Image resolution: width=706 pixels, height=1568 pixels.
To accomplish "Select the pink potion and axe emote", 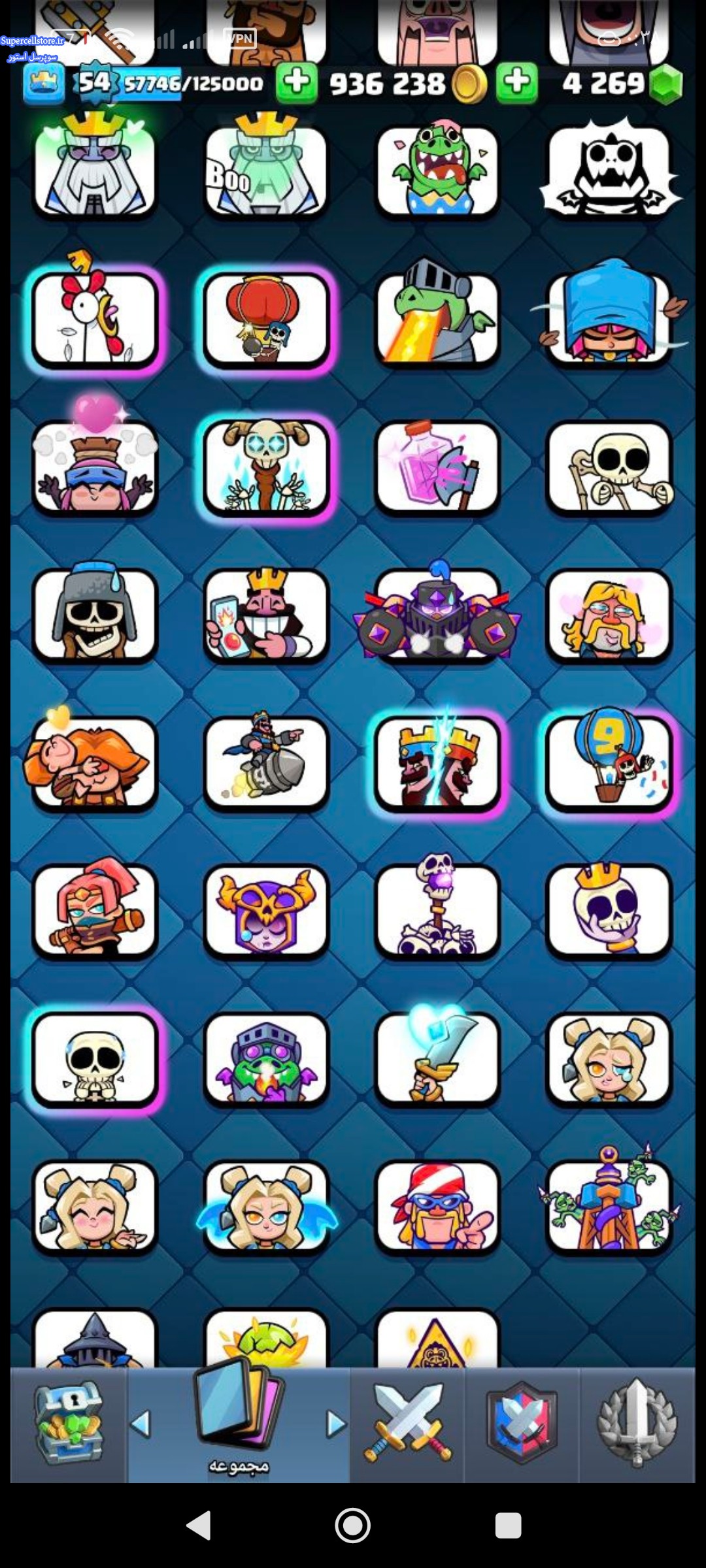I will pos(437,466).
